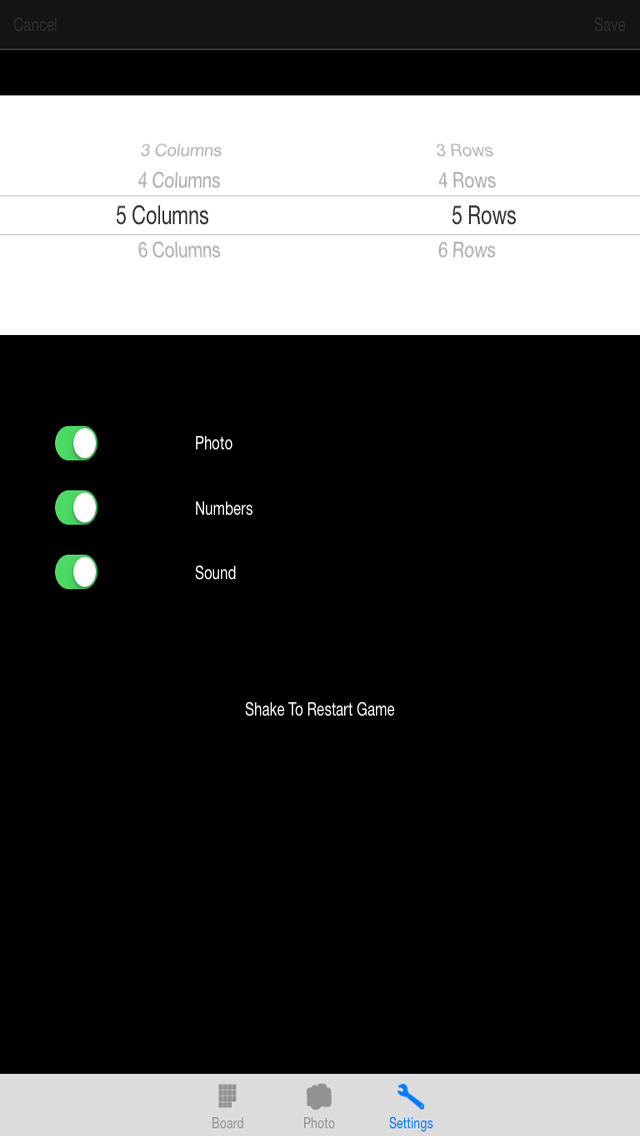Viewport: 640px width, 1136px height.
Task: Choose 6 Columns in the picker
Action: [179, 251]
